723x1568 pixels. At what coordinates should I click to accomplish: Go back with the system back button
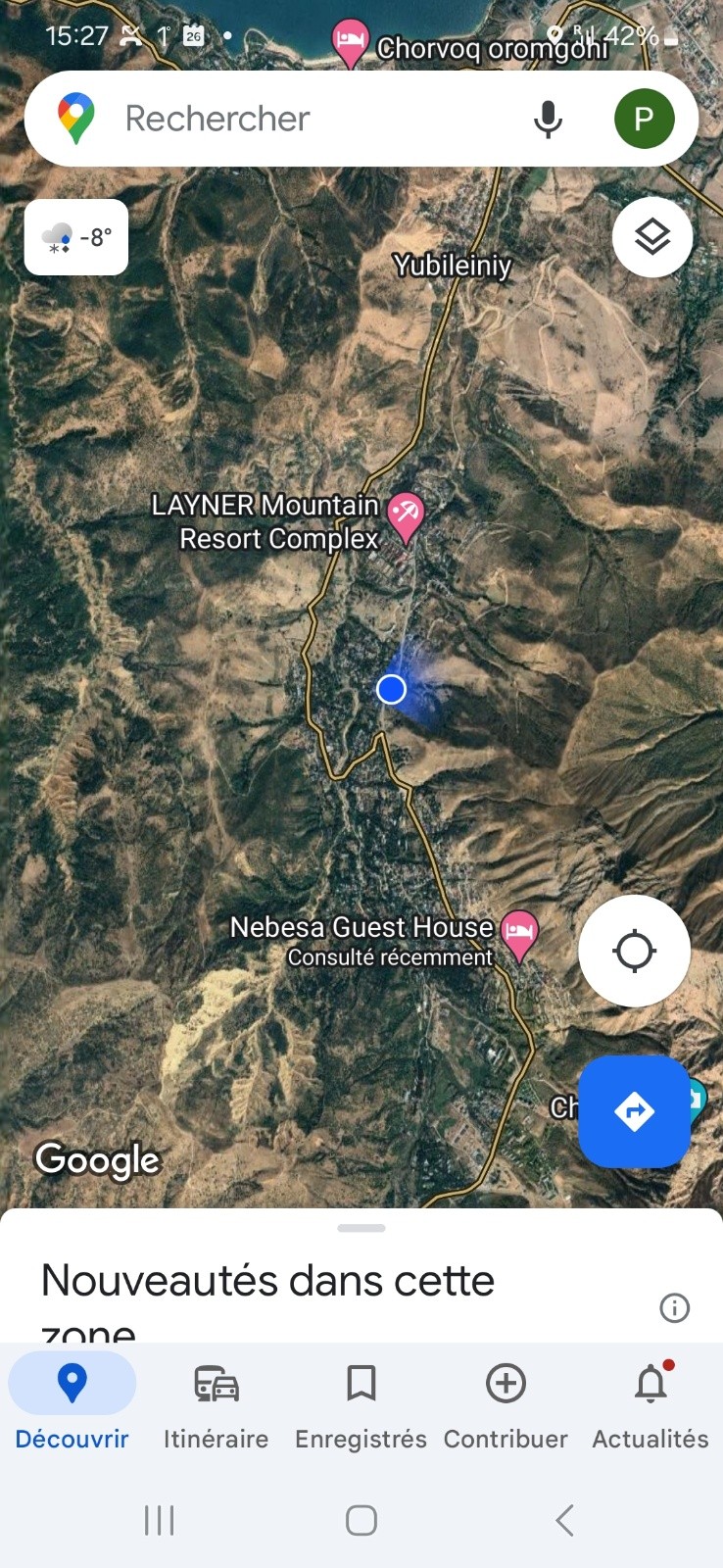click(x=564, y=1521)
